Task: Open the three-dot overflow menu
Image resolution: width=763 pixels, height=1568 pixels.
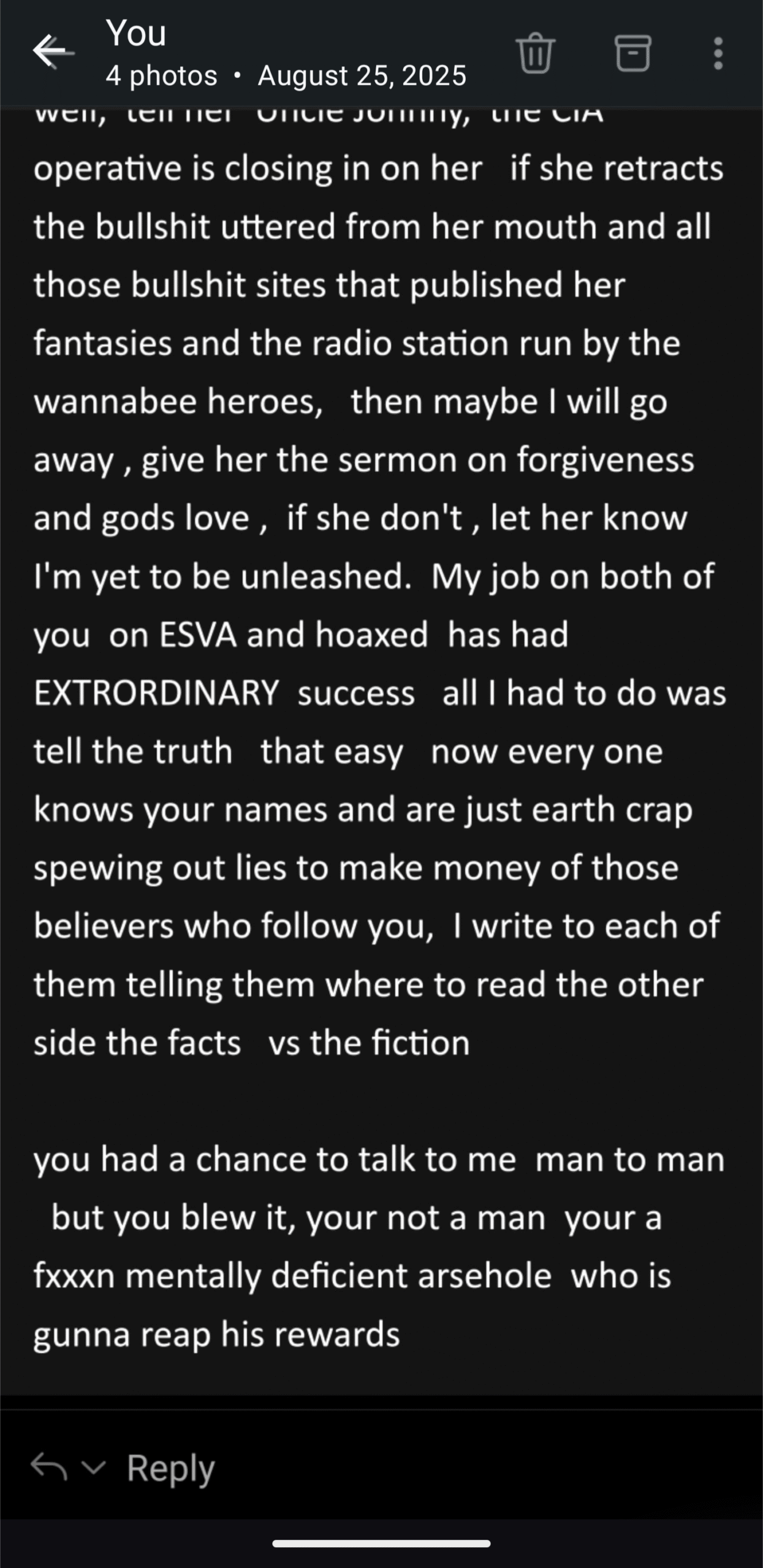Action: (x=718, y=53)
